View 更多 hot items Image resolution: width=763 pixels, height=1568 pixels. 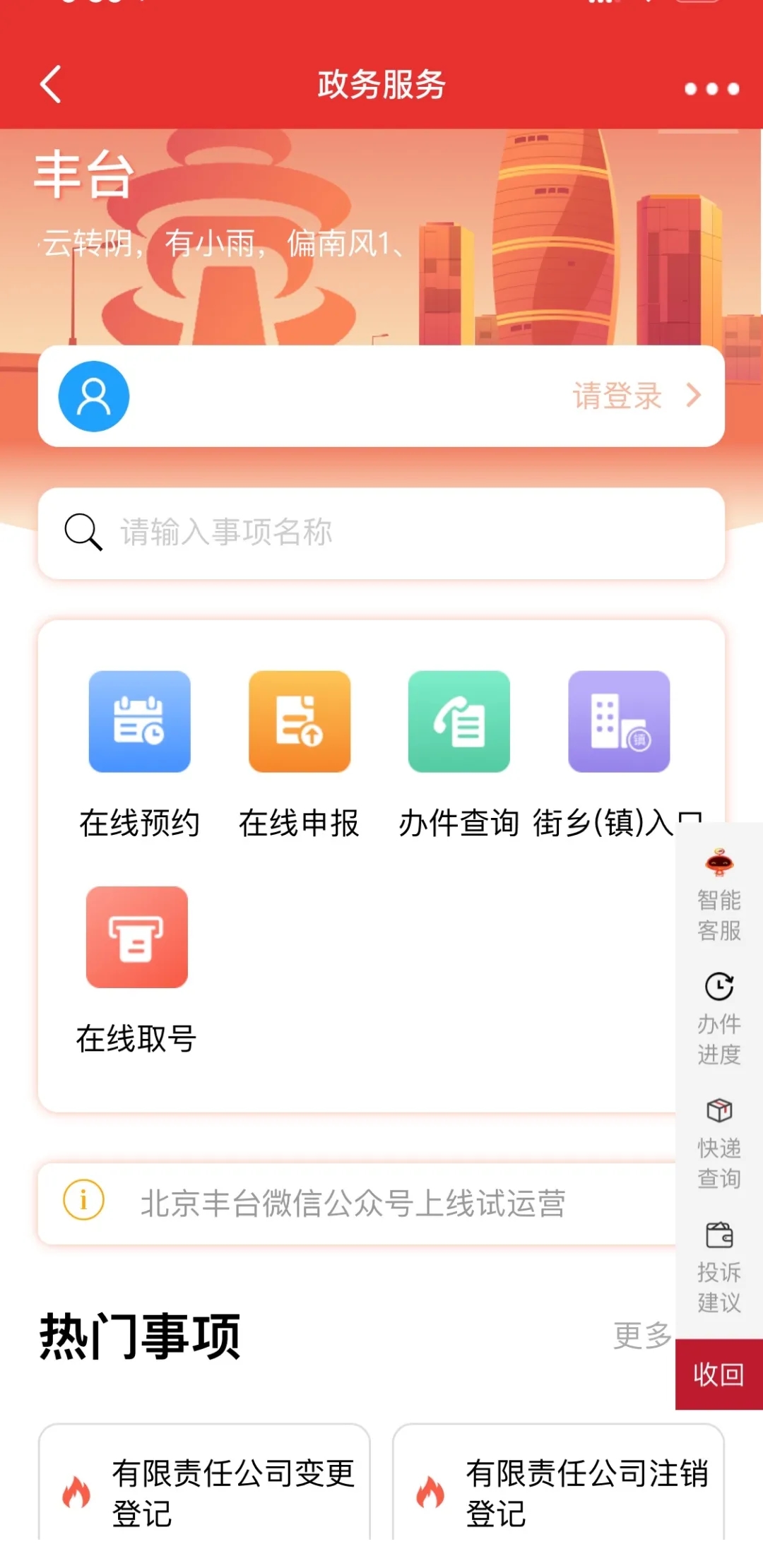coord(641,1336)
